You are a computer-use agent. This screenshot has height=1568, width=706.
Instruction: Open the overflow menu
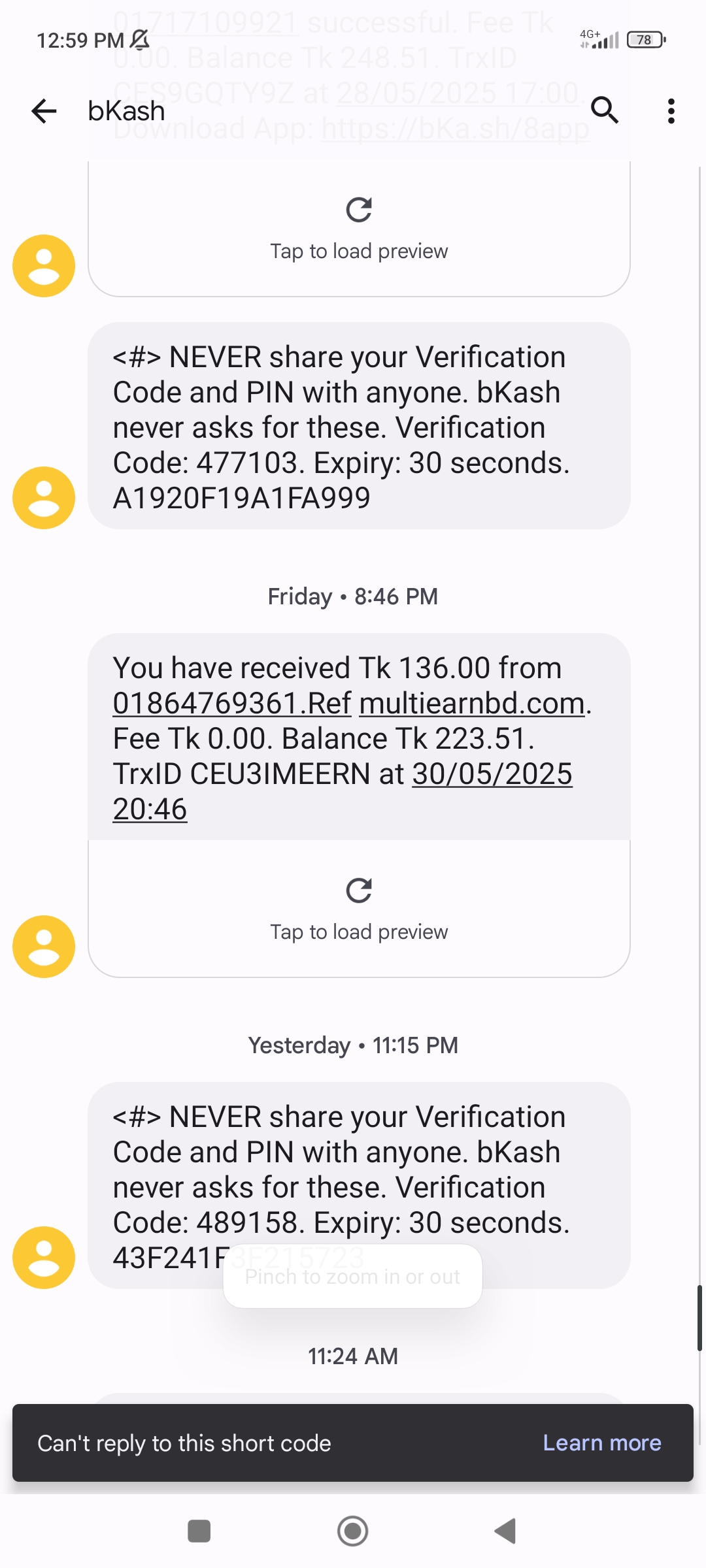click(671, 111)
